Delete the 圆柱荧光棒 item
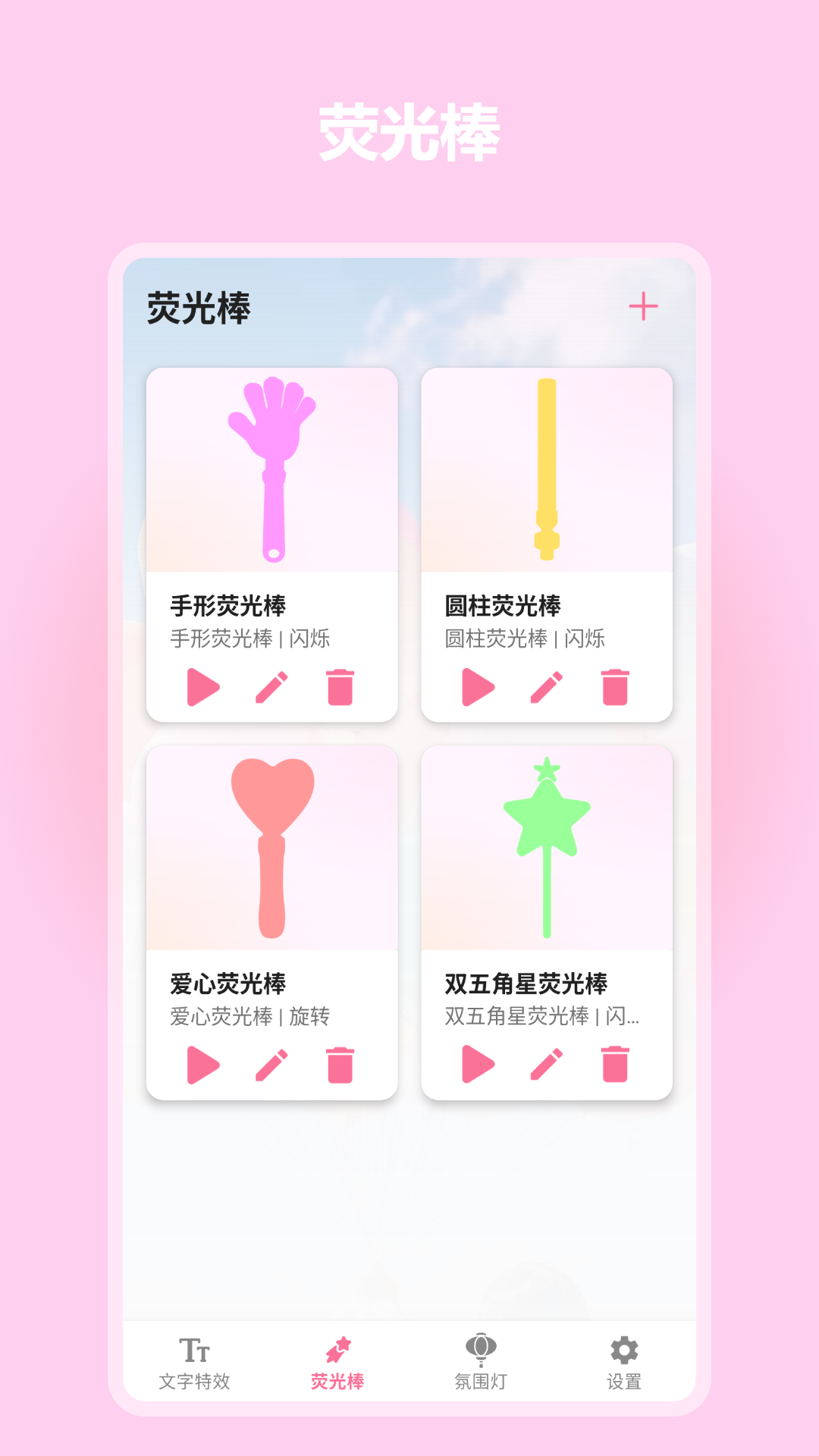This screenshot has width=819, height=1456. [x=615, y=687]
